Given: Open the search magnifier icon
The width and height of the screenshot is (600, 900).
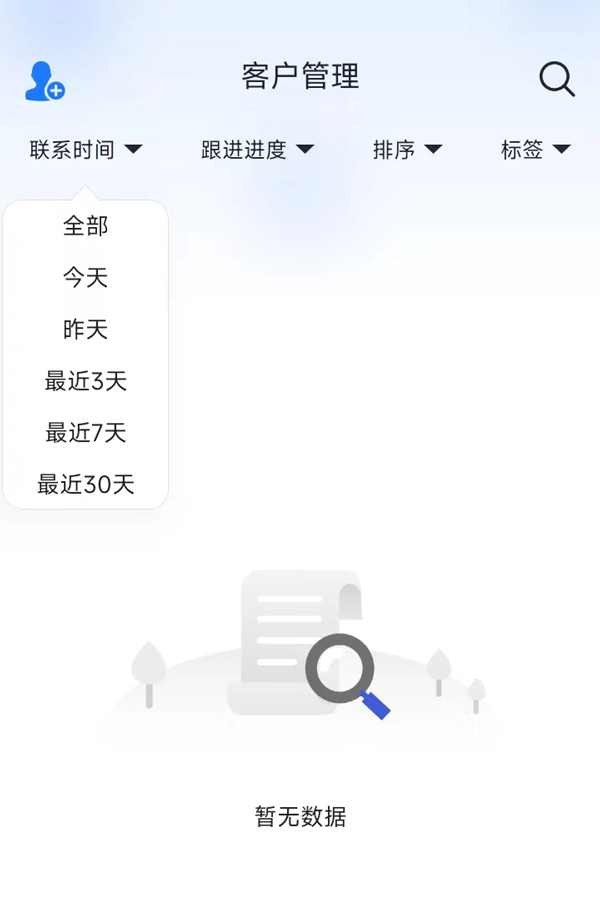Looking at the screenshot, I should [556, 79].
